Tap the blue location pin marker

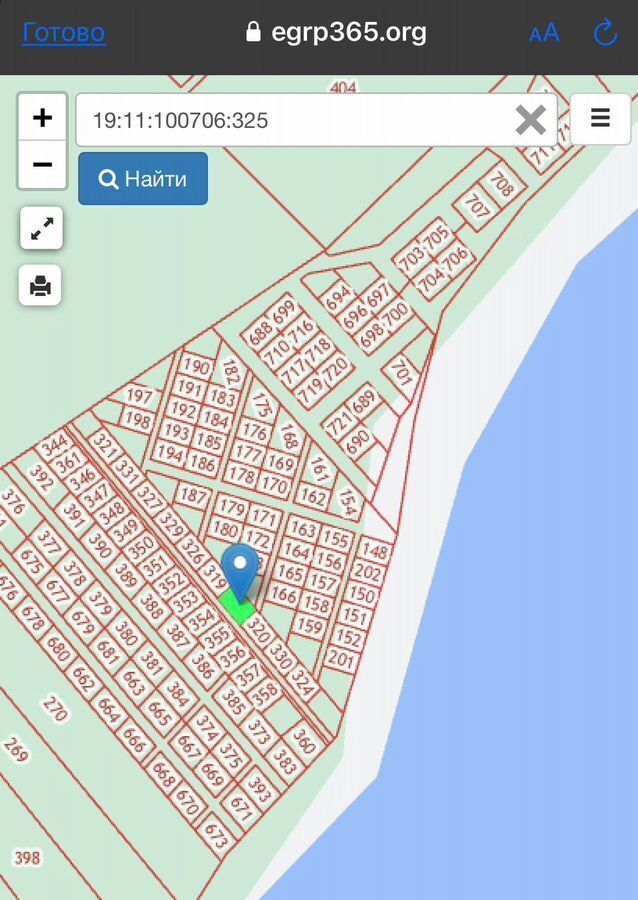point(240,568)
